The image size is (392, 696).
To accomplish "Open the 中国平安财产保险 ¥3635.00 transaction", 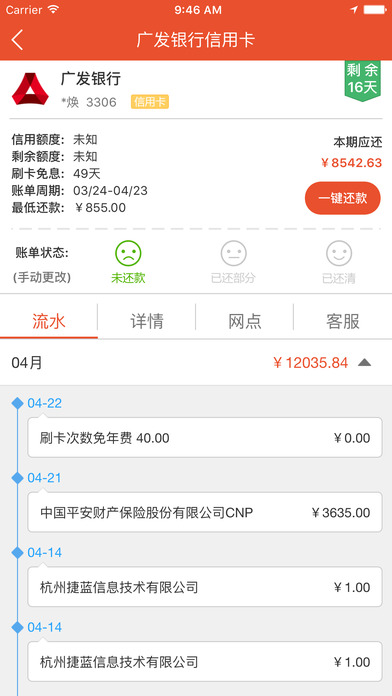I will tap(205, 512).
